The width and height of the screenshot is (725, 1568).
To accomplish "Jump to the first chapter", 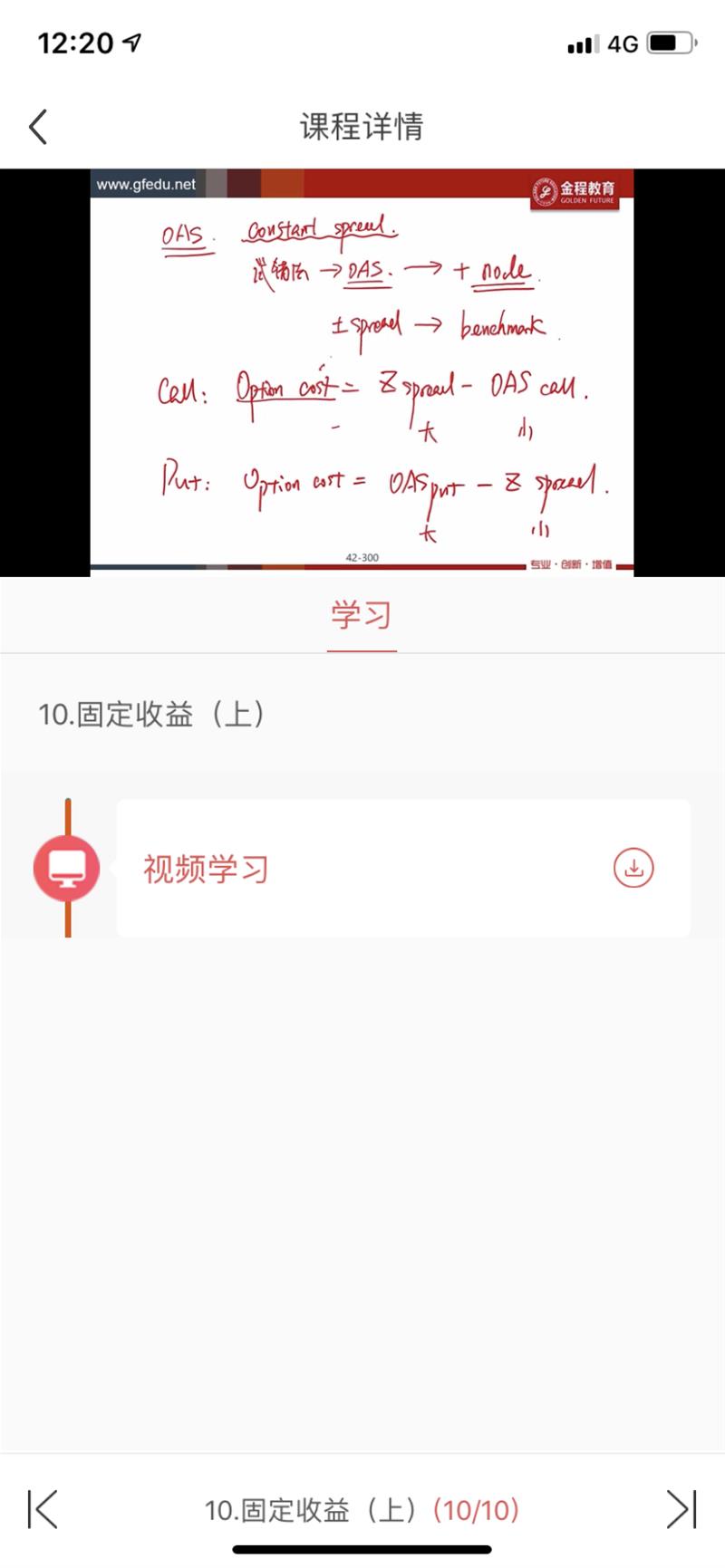I will 43,1509.
